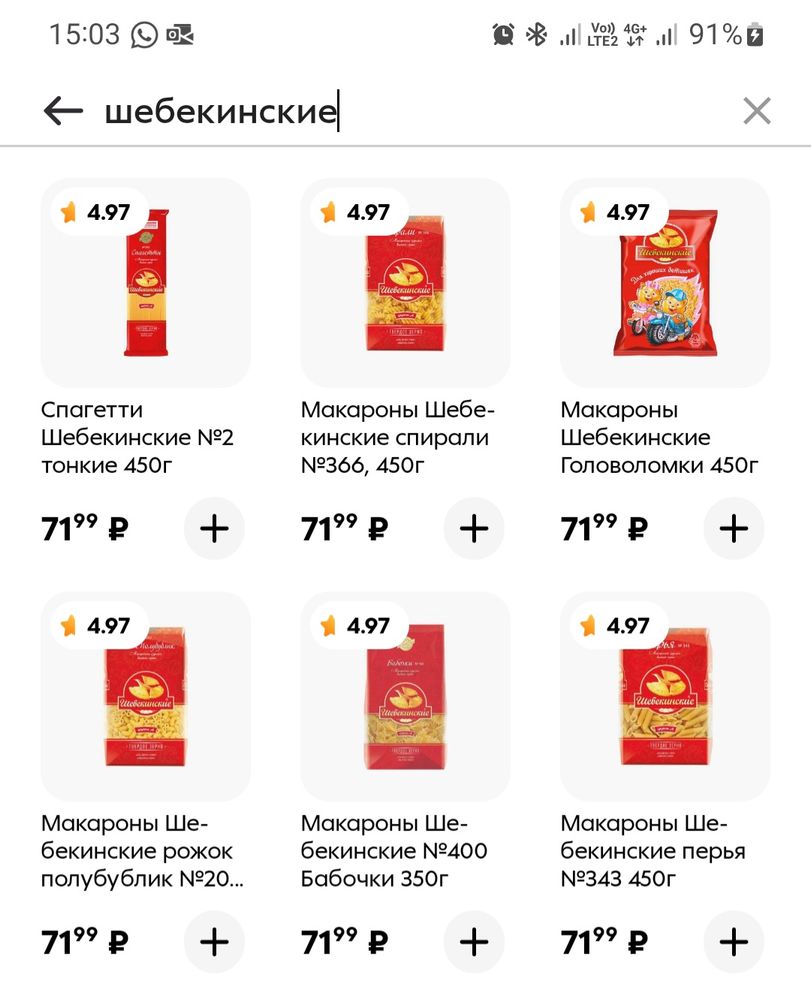Screen dimensions: 811x1000
Task: Tap the star badge on Головоломки pasta card
Action: click(x=616, y=211)
